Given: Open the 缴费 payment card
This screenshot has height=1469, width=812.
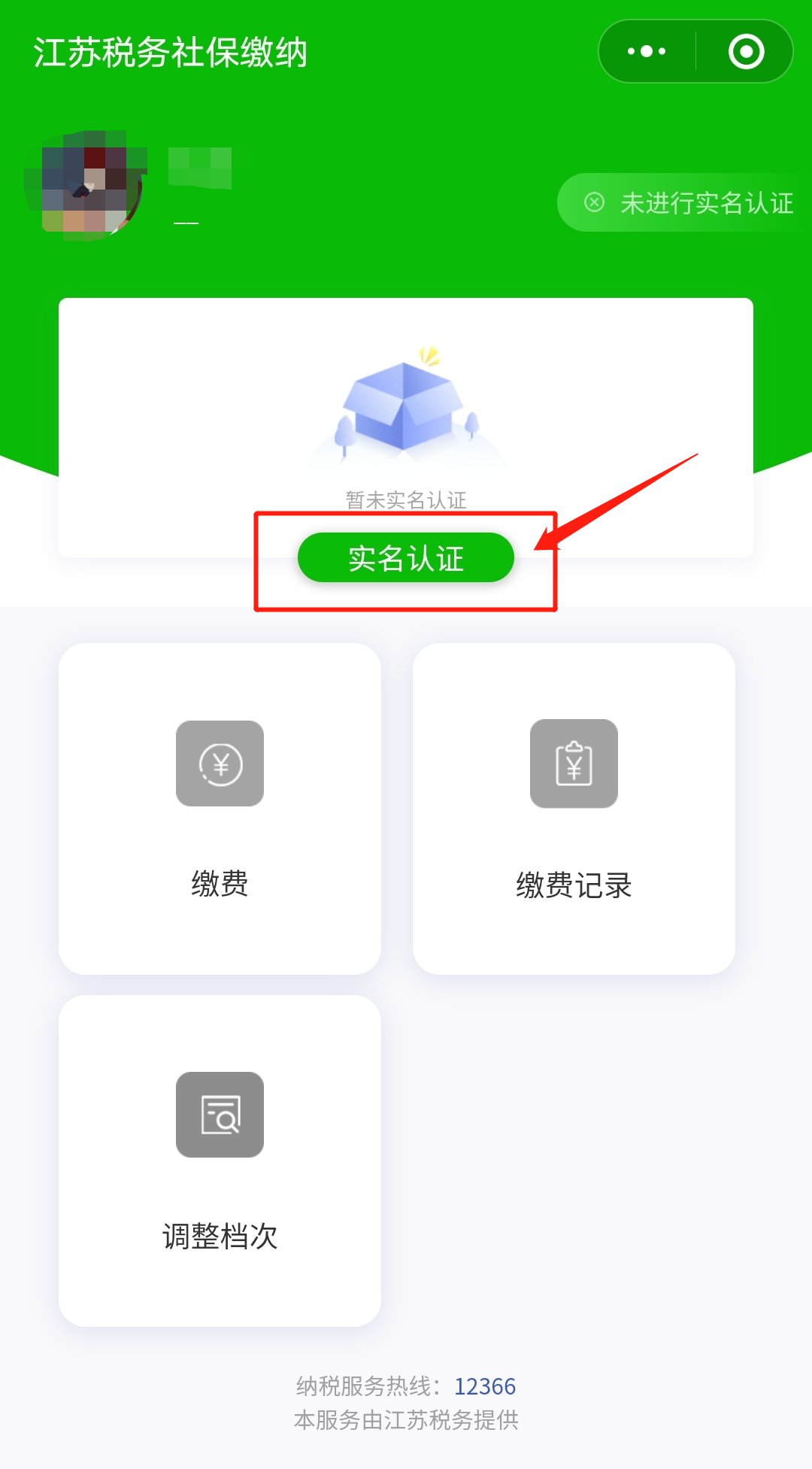Looking at the screenshot, I should [x=220, y=809].
